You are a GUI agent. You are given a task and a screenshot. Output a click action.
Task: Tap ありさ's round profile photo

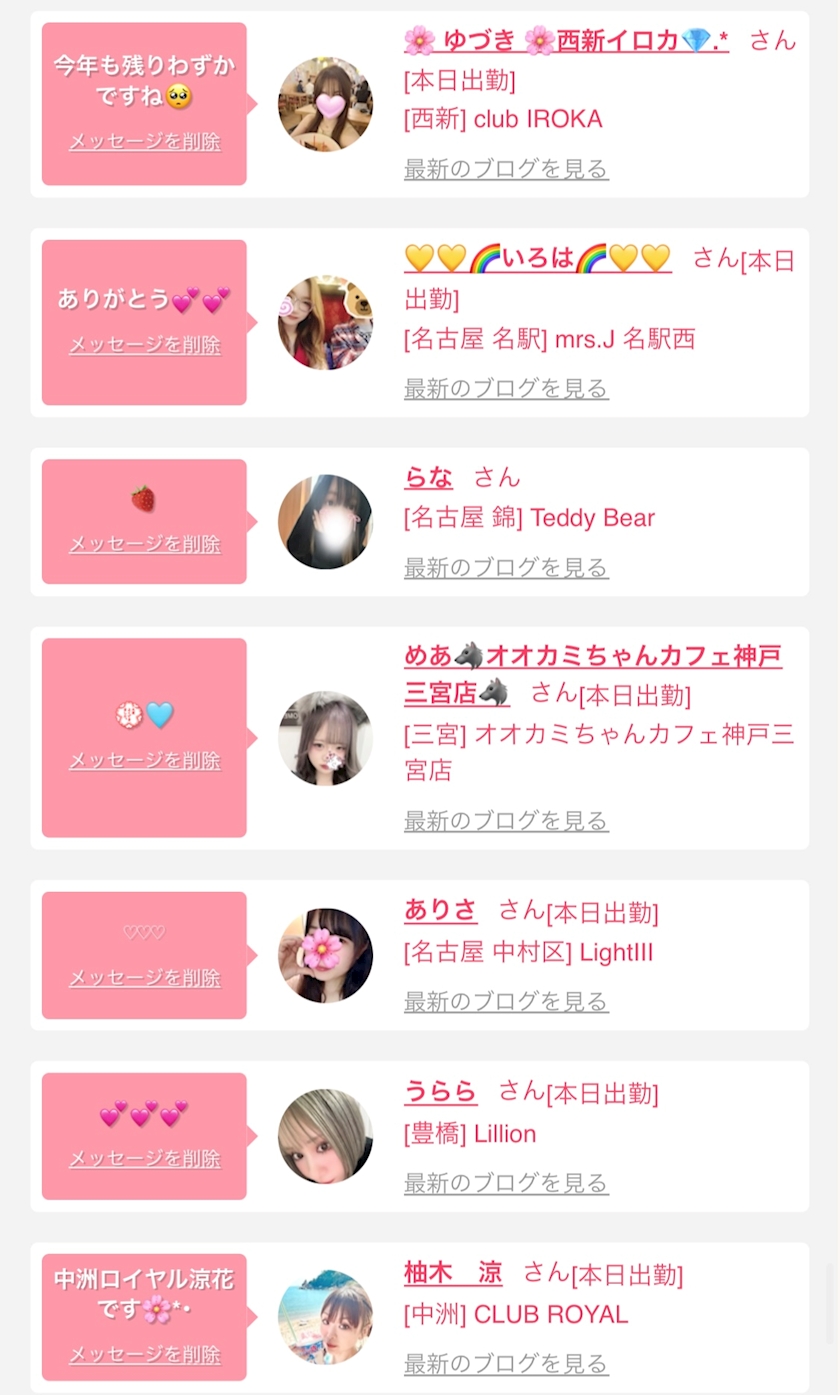(x=325, y=956)
